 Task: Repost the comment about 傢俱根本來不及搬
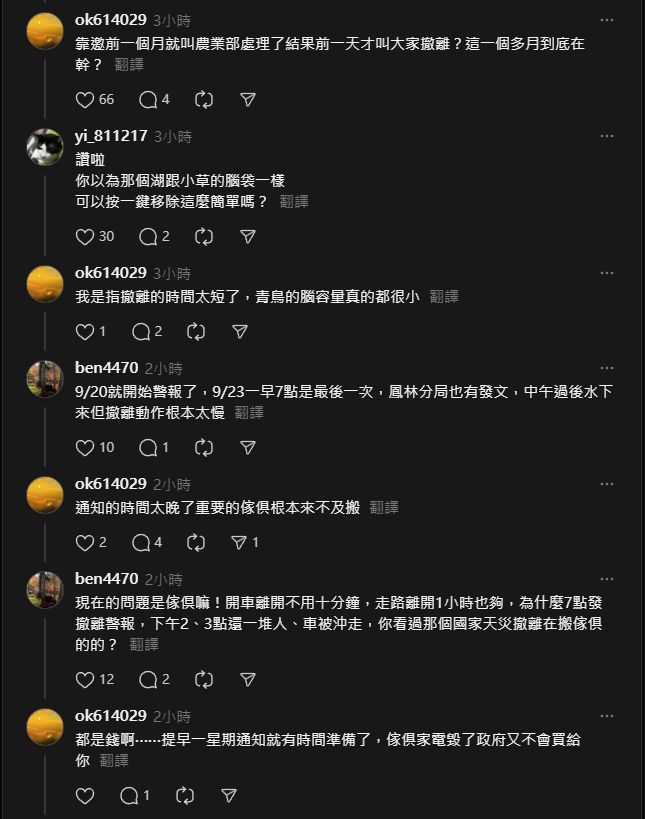coord(196,543)
